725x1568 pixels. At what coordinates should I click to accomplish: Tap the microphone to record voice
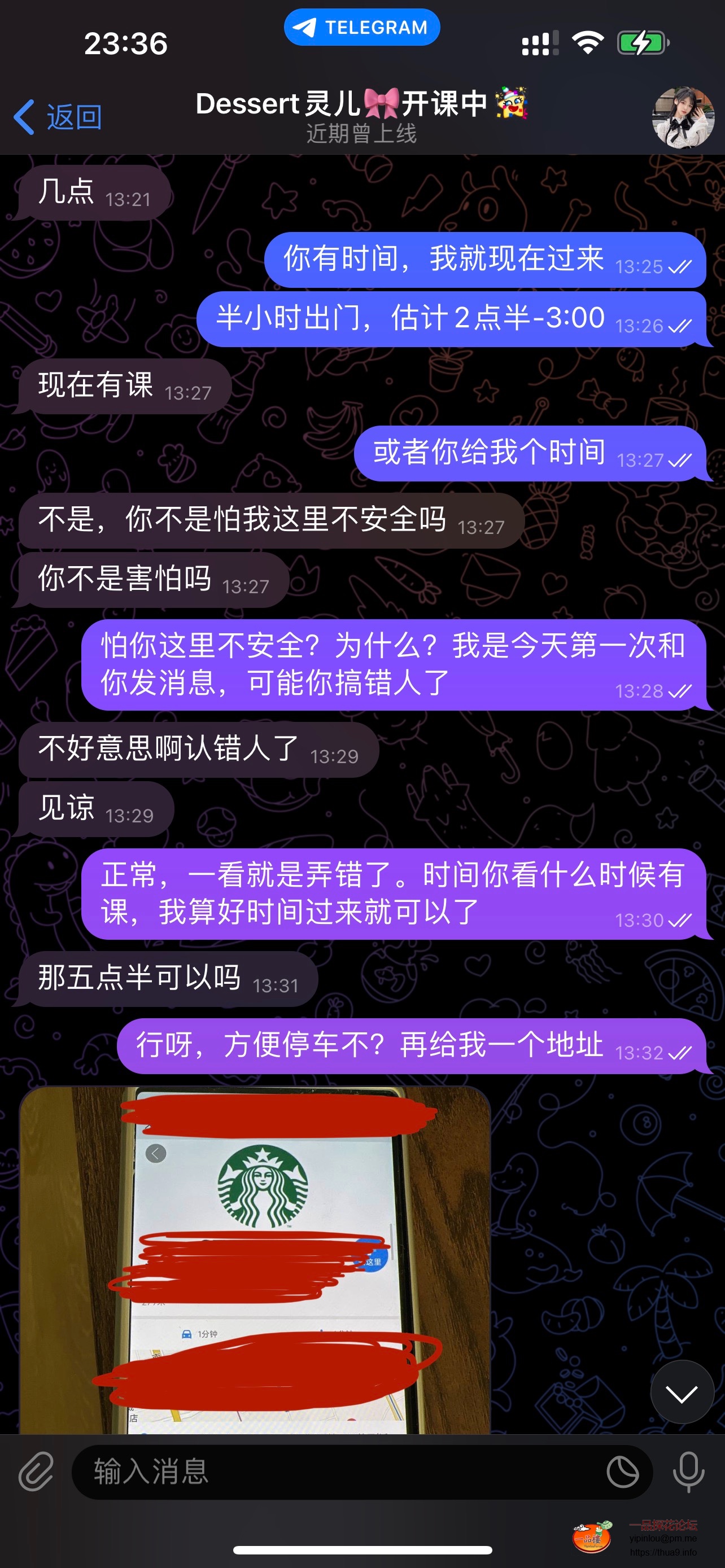coord(688,1472)
